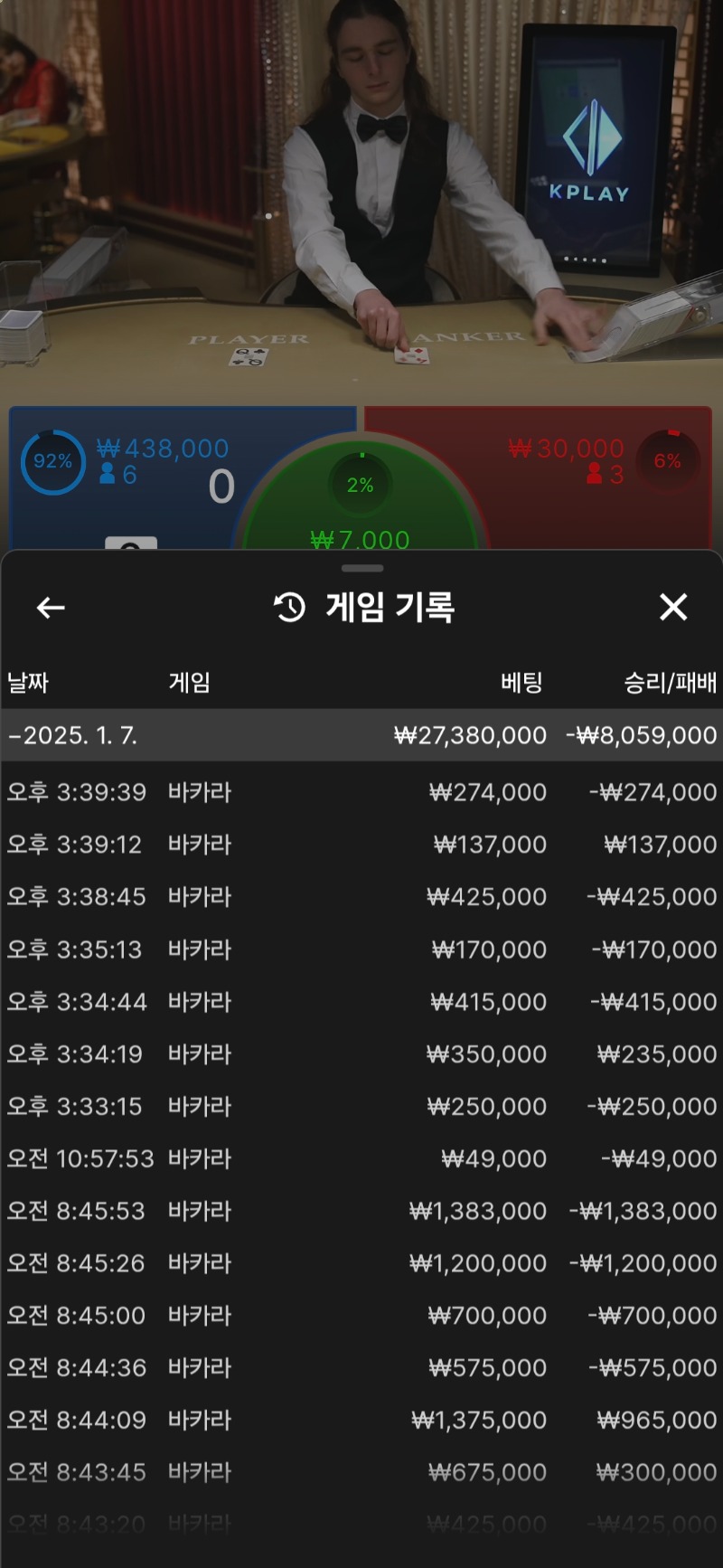Open the 오후 3:34:44 game record
The height and width of the screenshot is (1568, 723).
tap(361, 1002)
